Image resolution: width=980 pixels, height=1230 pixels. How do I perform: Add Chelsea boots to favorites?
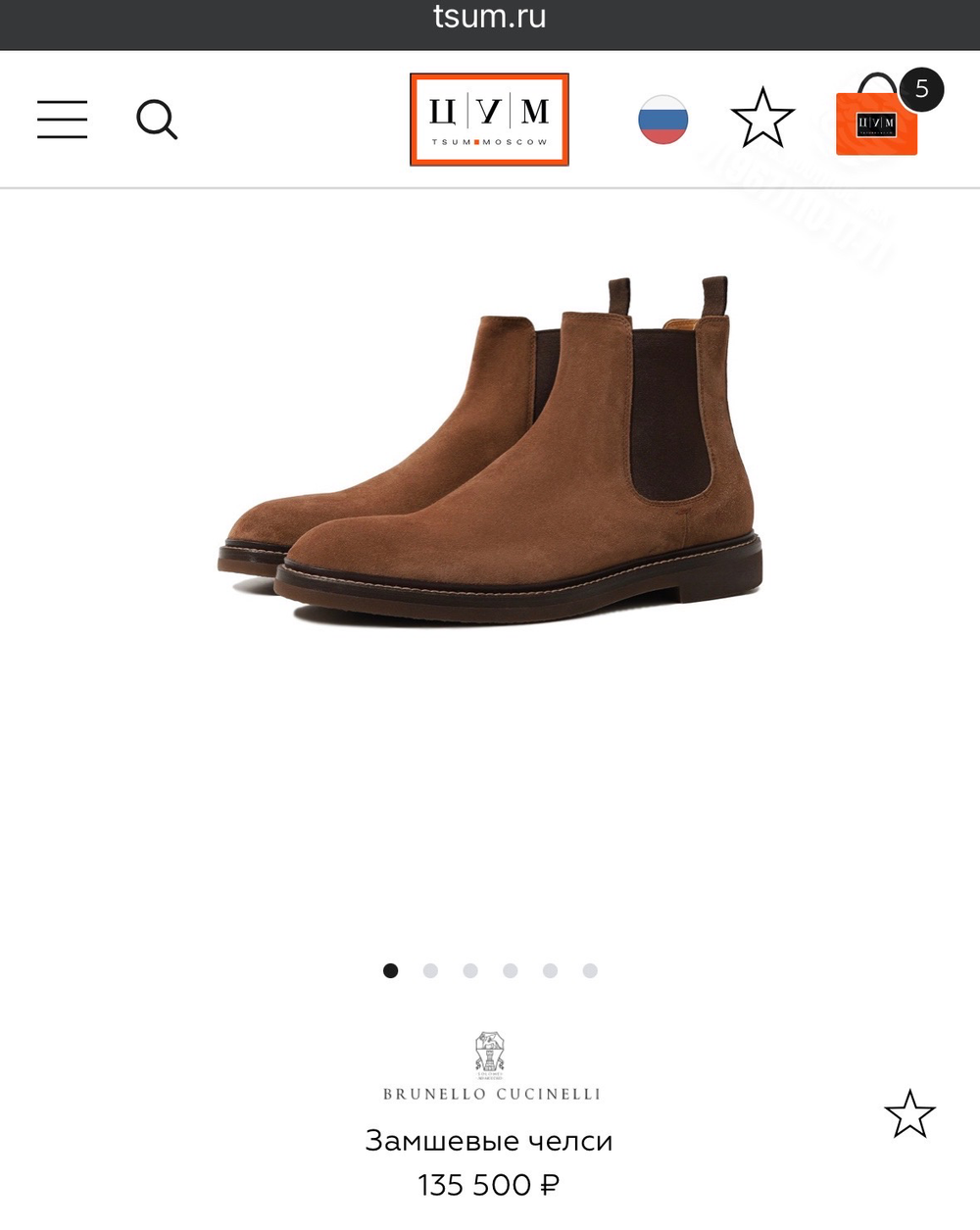coord(909,1114)
